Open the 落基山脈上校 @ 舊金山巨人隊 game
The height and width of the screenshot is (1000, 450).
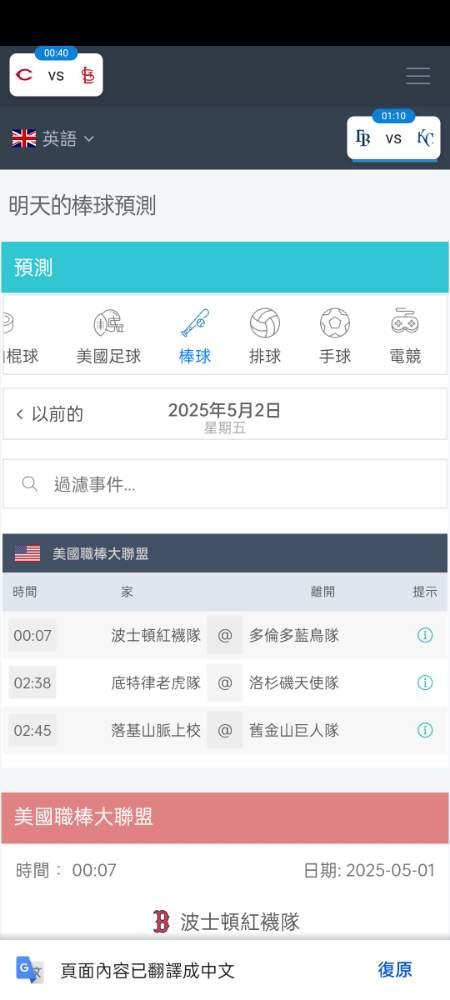click(x=225, y=730)
